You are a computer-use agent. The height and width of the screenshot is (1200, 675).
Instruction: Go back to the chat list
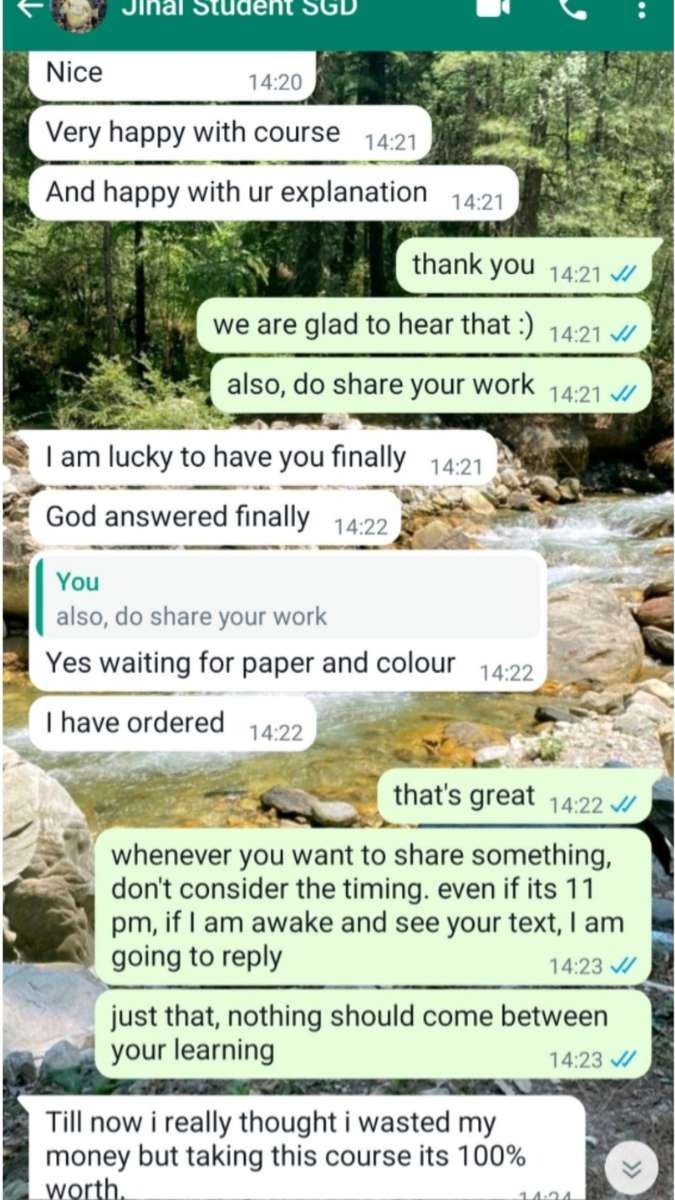coord(30,8)
